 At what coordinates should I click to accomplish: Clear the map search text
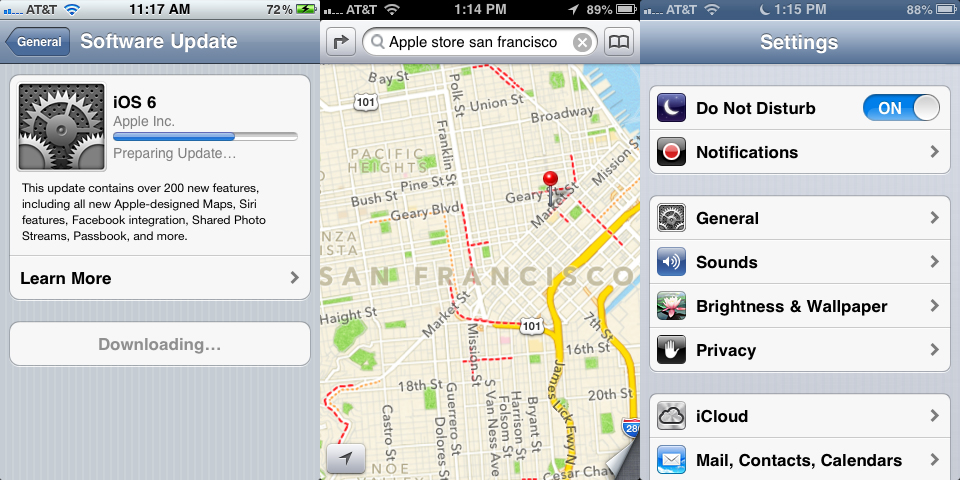click(582, 42)
